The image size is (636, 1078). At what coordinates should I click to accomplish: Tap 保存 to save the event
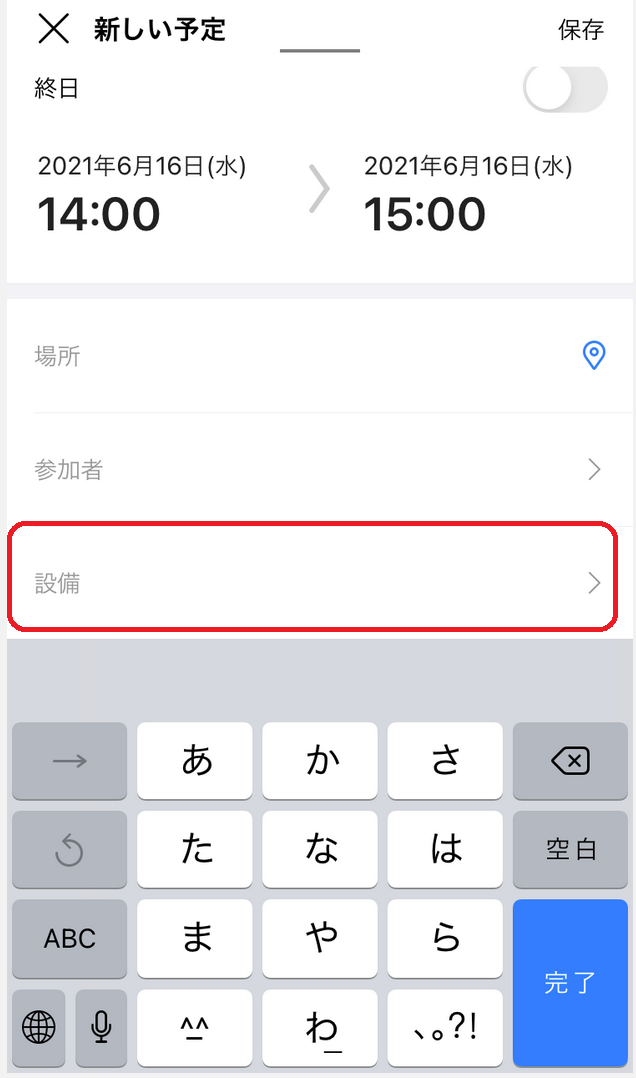pyautogui.click(x=580, y=30)
